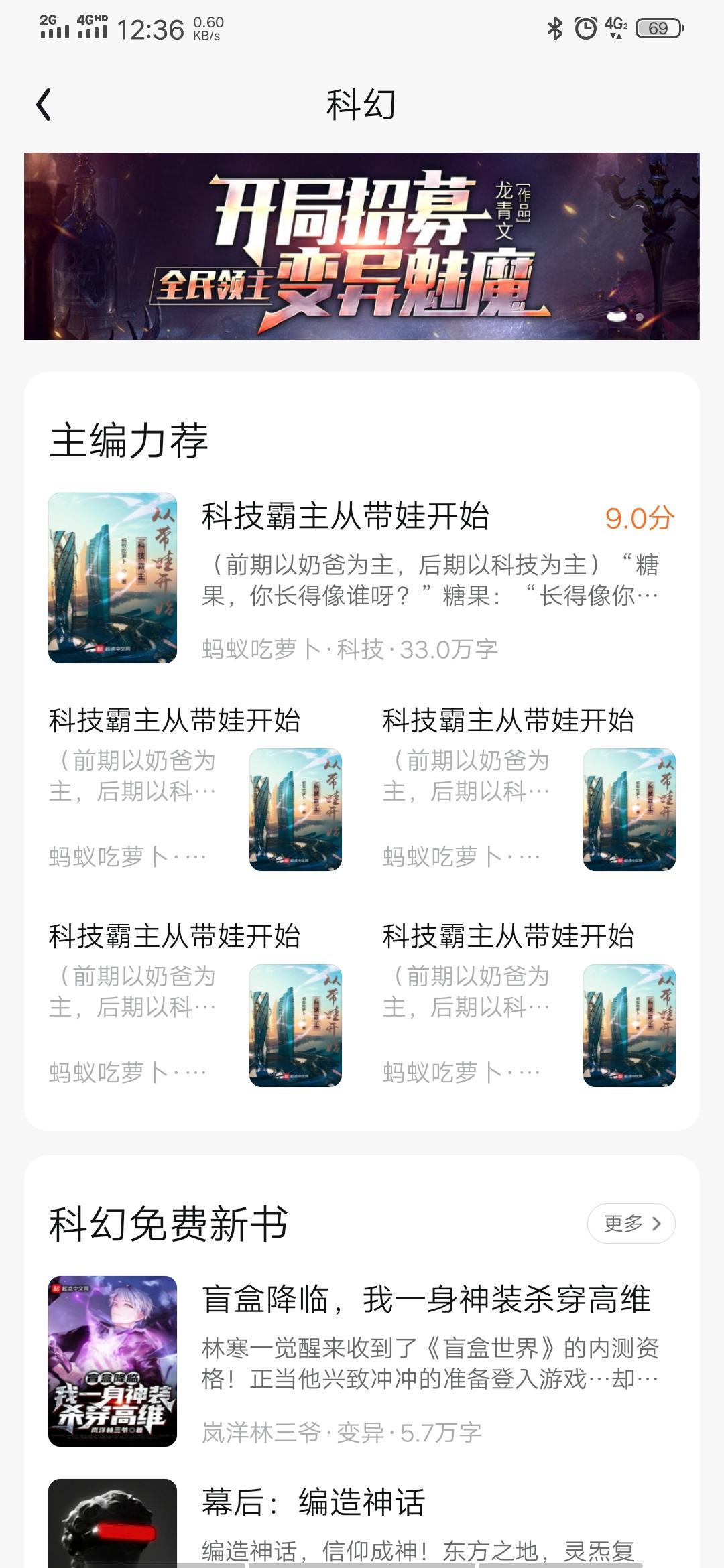The width and height of the screenshot is (724, 1568).
Task: Go back from the 科幻 page
Action: click(44, 105)
